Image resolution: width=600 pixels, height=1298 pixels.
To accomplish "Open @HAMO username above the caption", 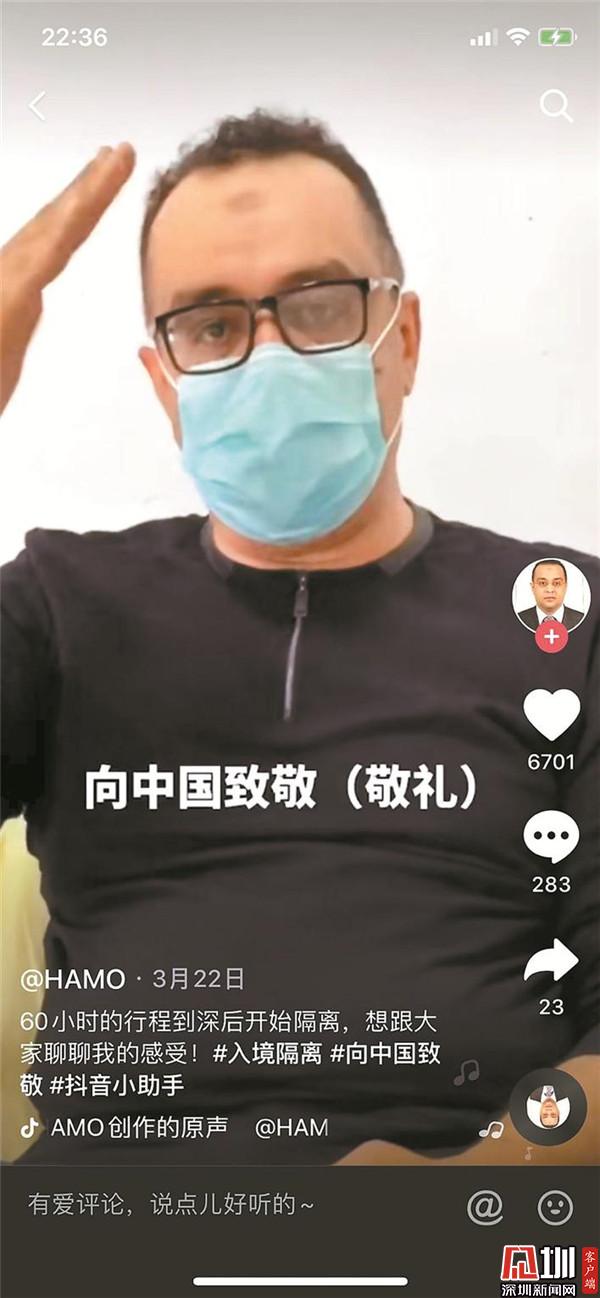I will click(73, 979).
